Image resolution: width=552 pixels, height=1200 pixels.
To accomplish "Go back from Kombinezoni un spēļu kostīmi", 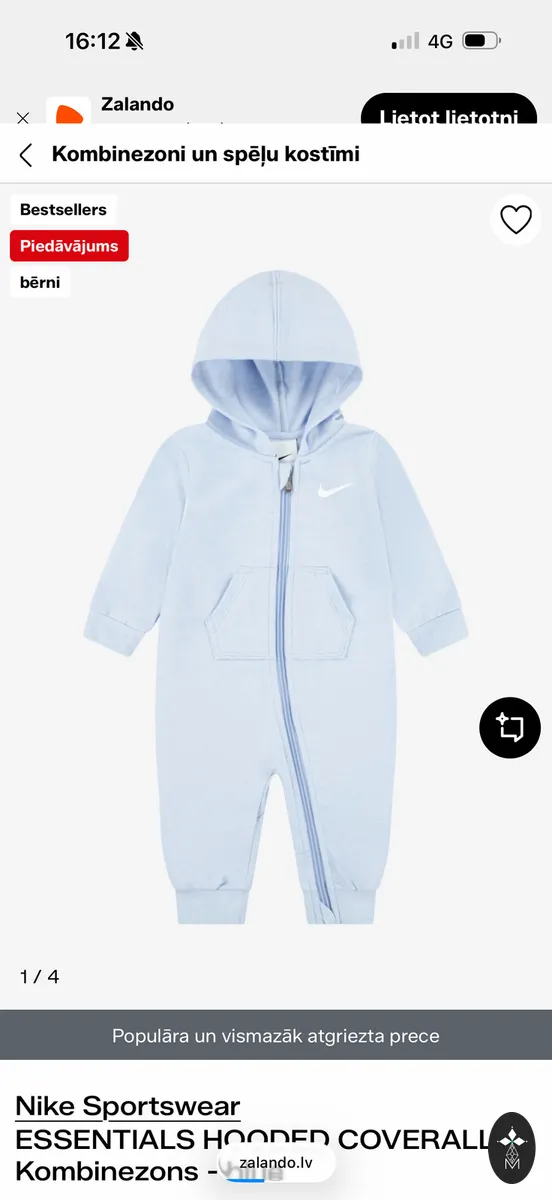I will point(26,155).
